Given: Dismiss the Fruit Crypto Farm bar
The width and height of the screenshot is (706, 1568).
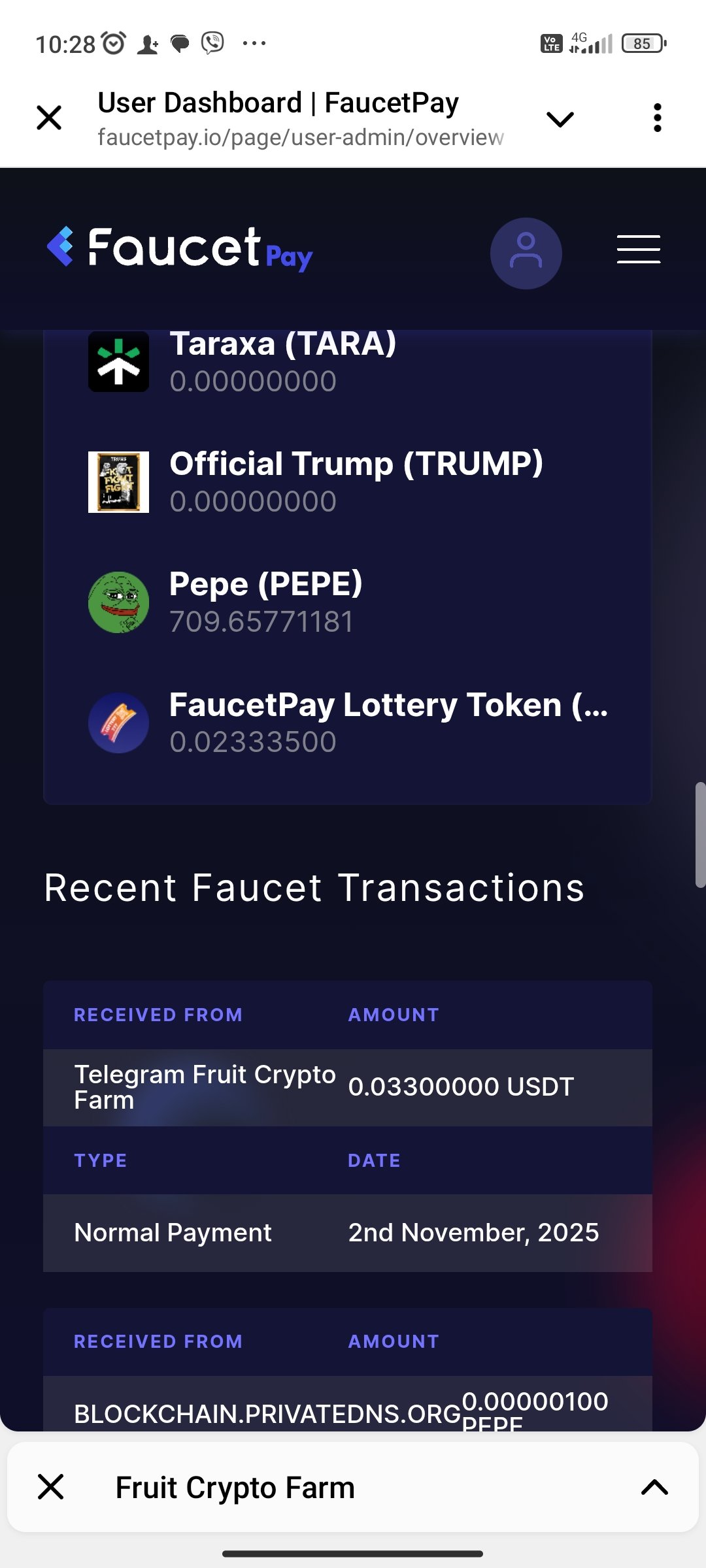Looking at the screenshot, I should pyautogui.click(x=51, y=1488).
